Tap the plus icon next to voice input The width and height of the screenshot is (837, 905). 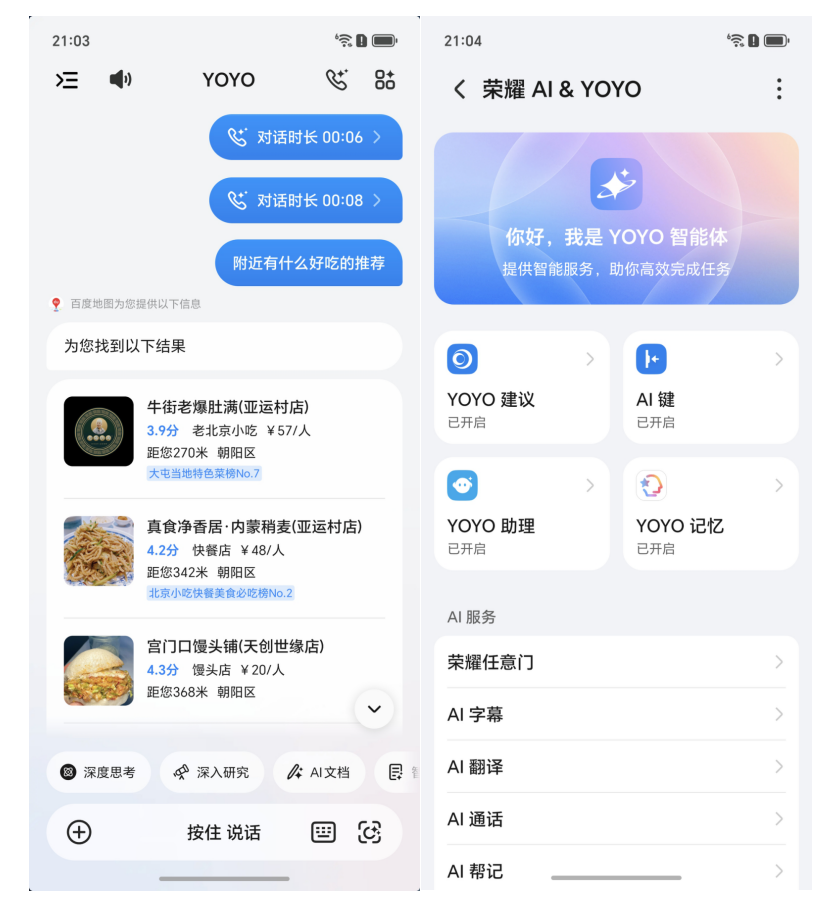[78, 832]
